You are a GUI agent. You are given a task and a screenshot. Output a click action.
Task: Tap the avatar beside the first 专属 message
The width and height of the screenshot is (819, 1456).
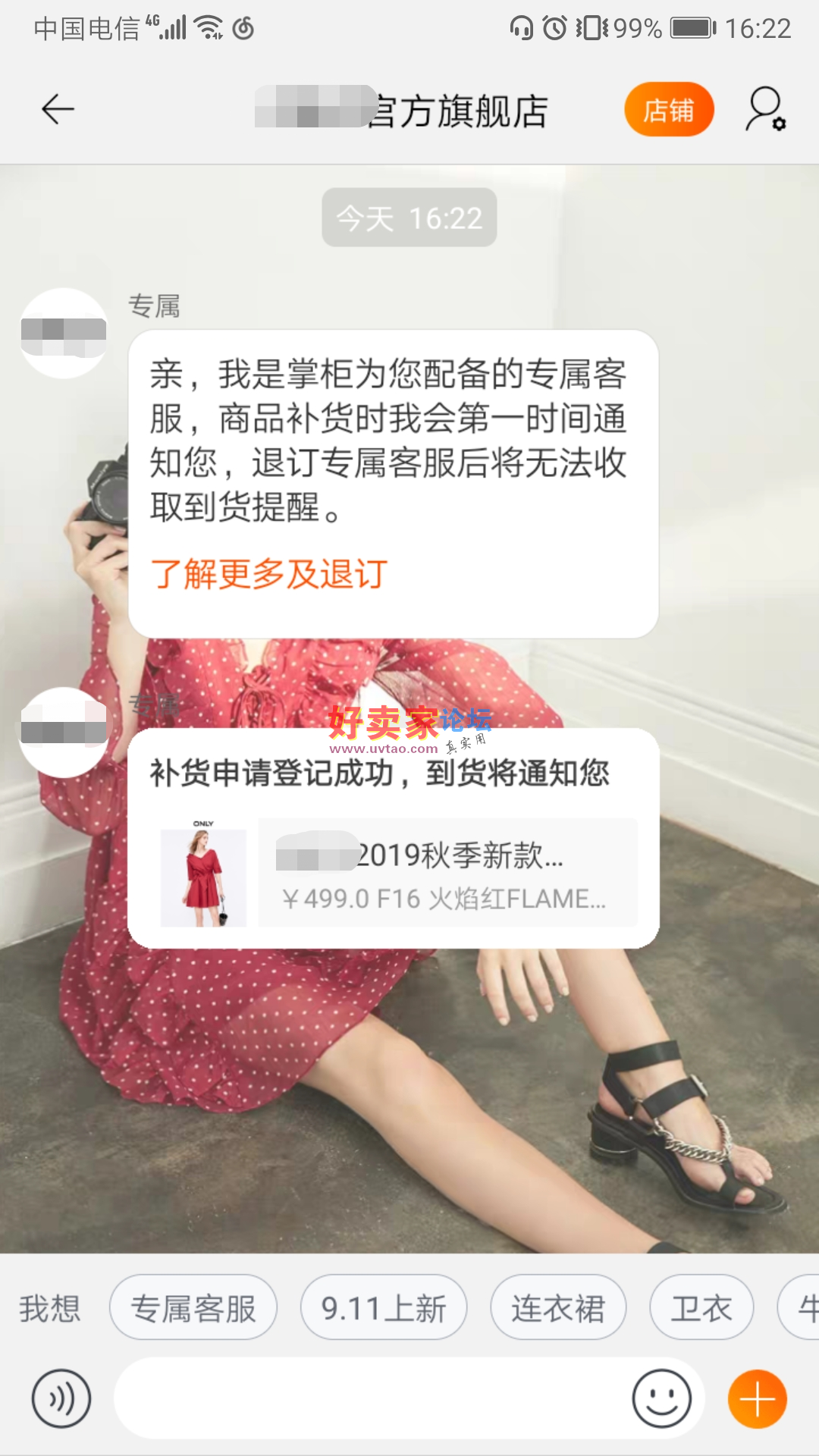64,334
